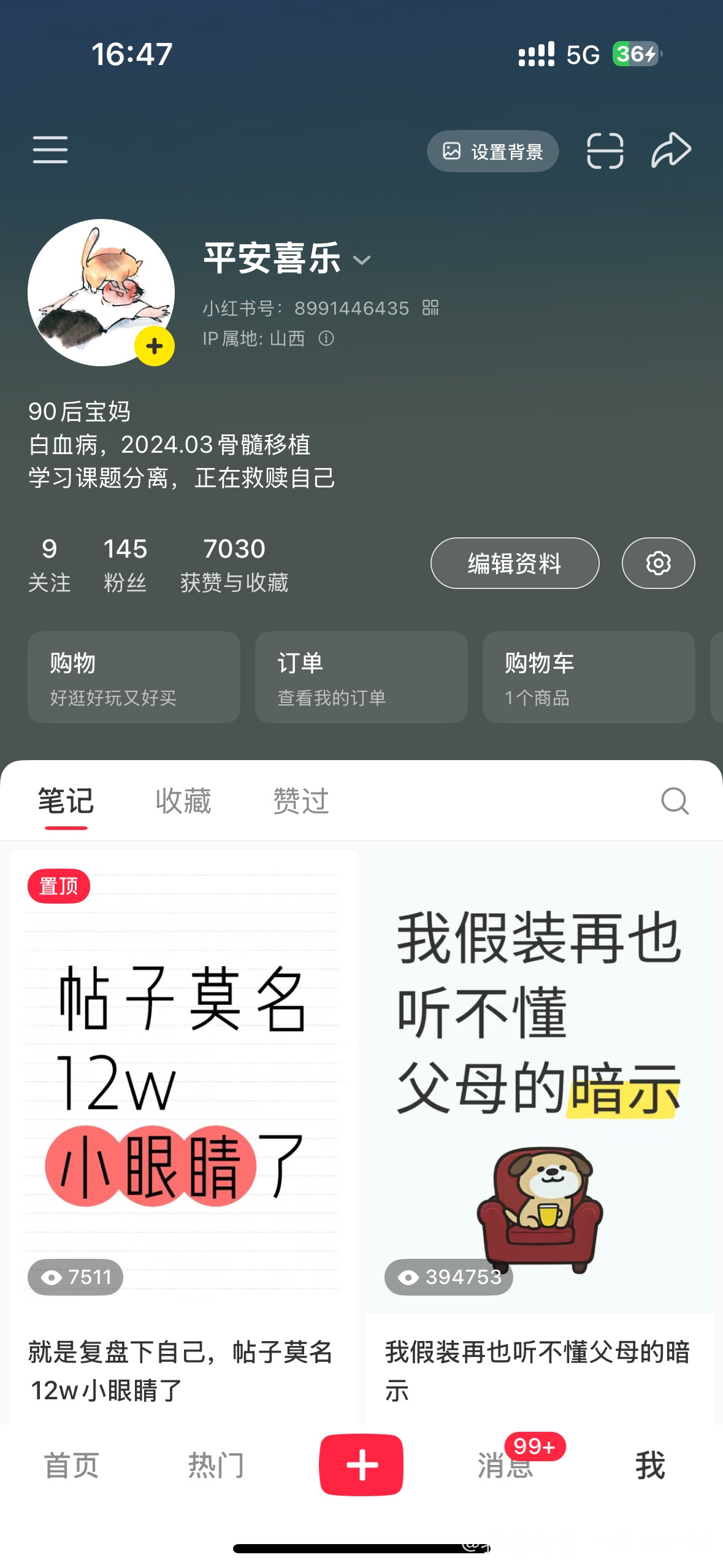Image resolution: width=723 pixels, height=1568 pixels.
Task: Switch to the 赞过 tab
Action: coord(300,801)
